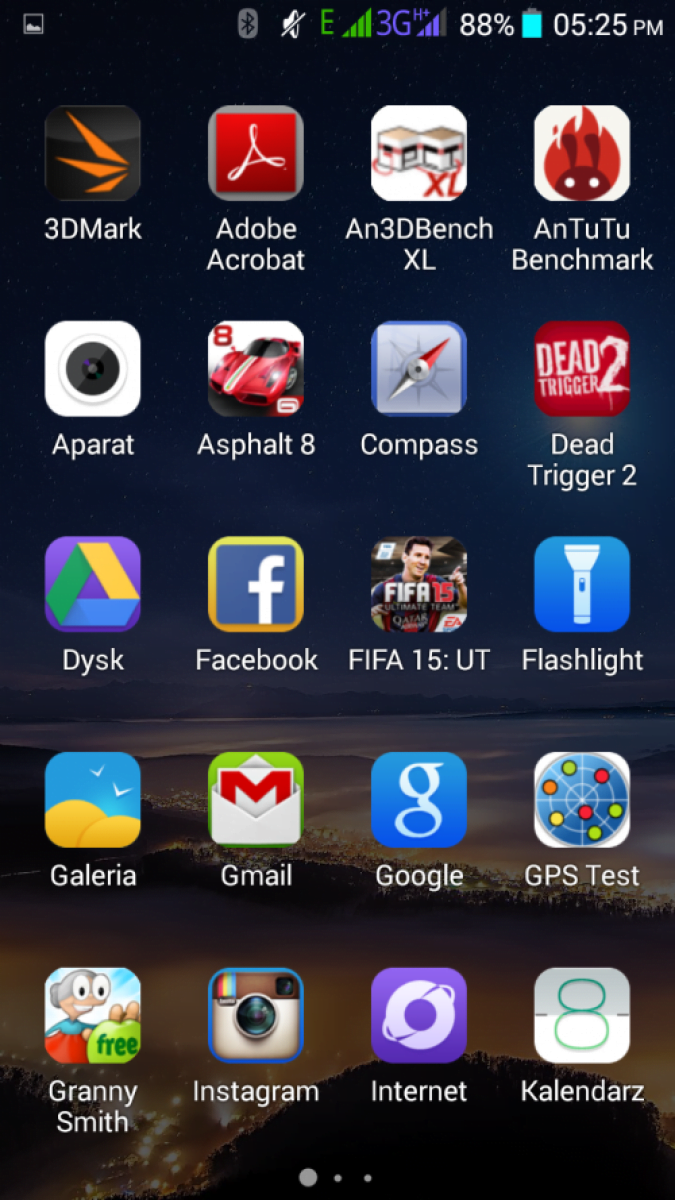Launch the Asphalt 8 game
This screenshot has width=675, height=1200.
[256, 369]
